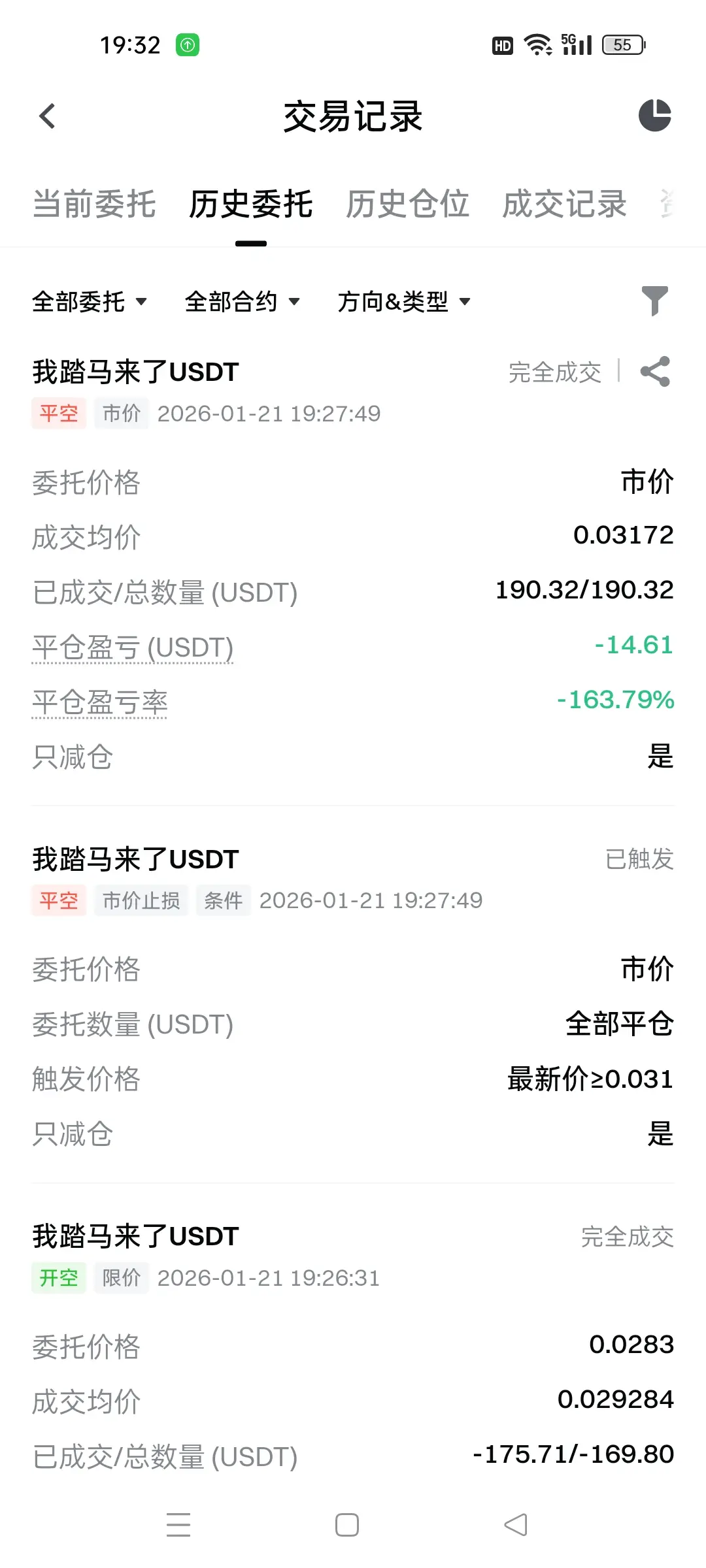The image size is (706, 1568).
Task: View 平仓盈亏 (USDT) explanation
Action: point(133,648)
